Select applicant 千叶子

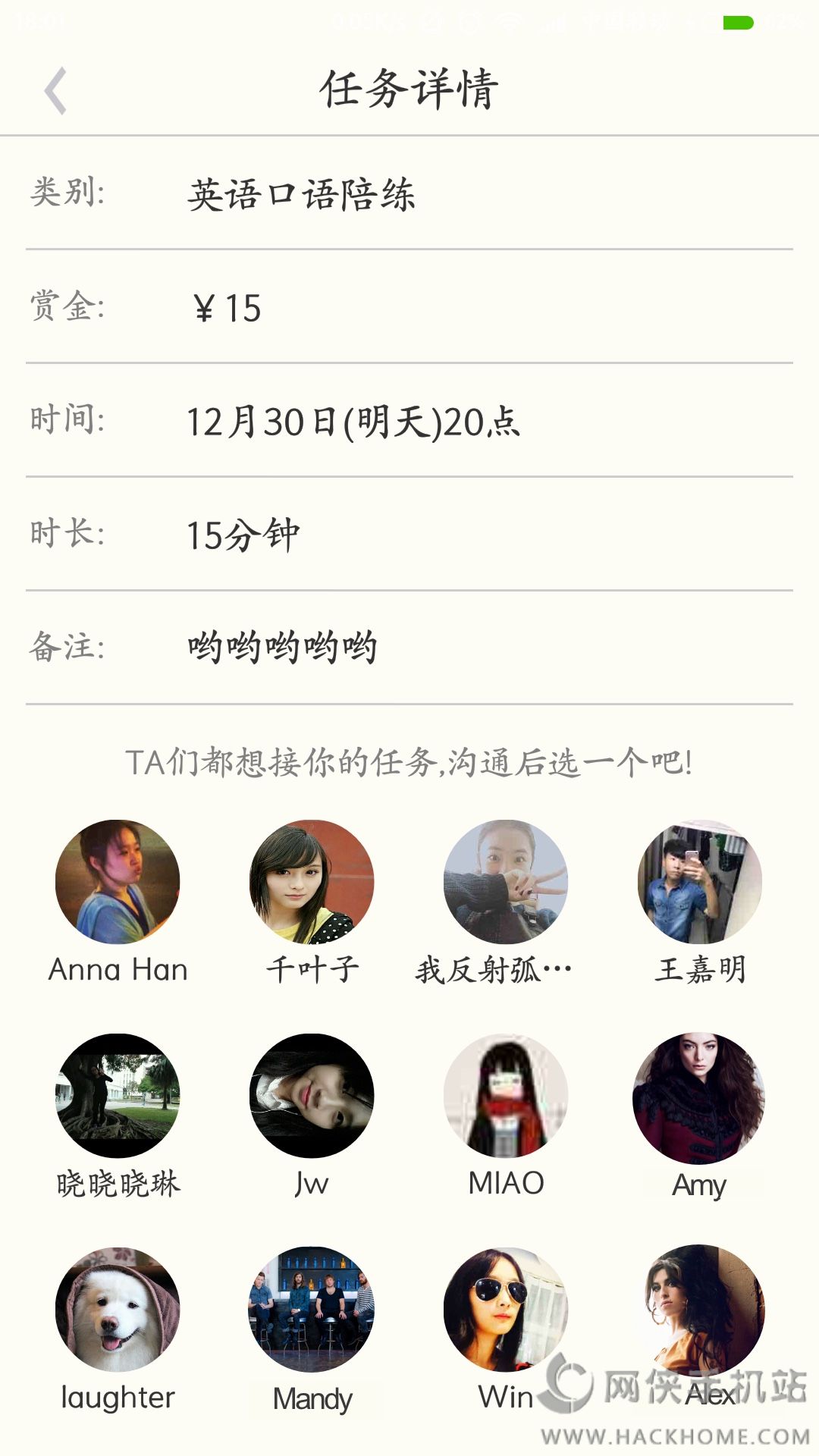pyautogui.click(x=312, y=882)
